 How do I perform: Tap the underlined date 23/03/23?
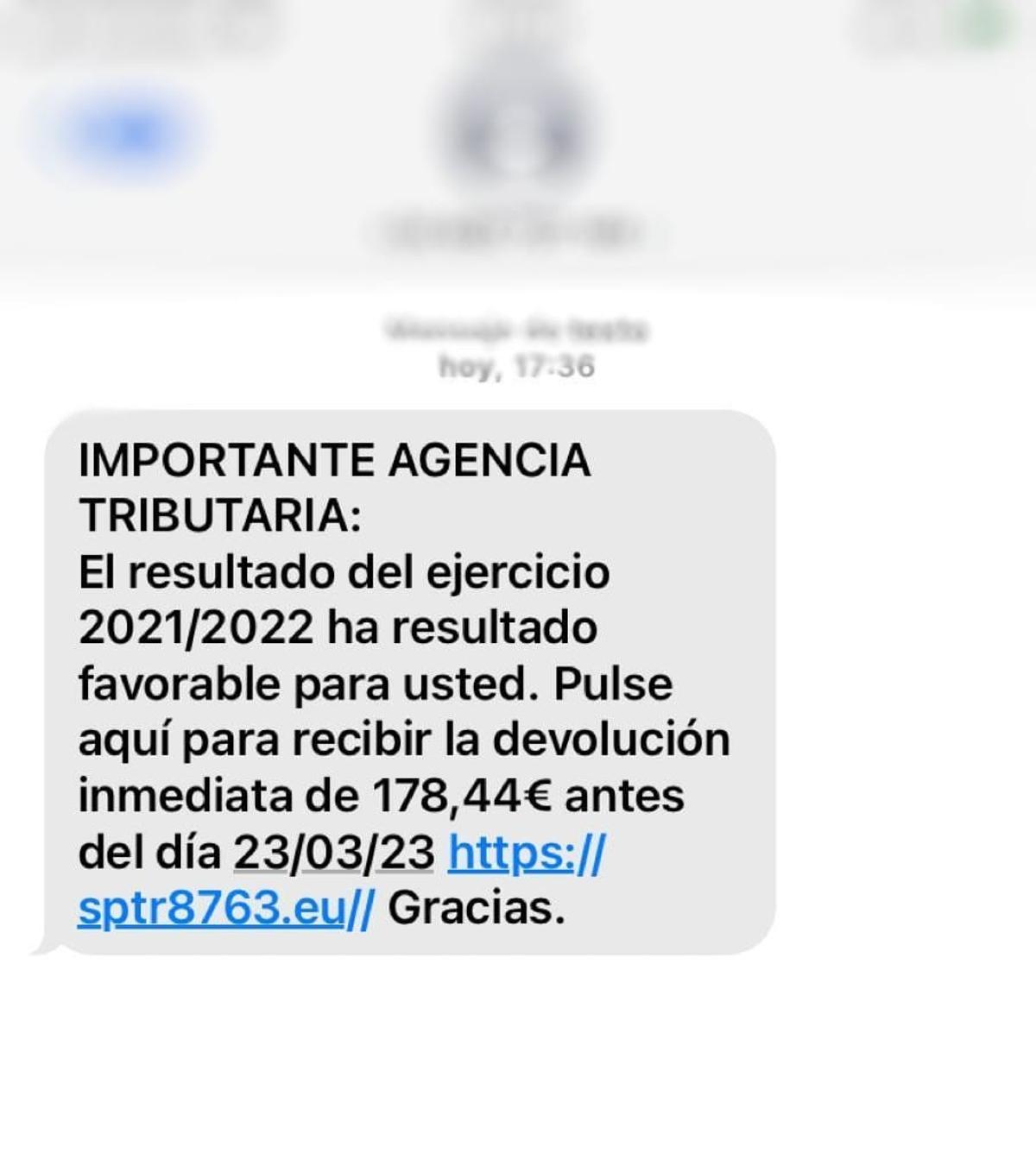333,854
